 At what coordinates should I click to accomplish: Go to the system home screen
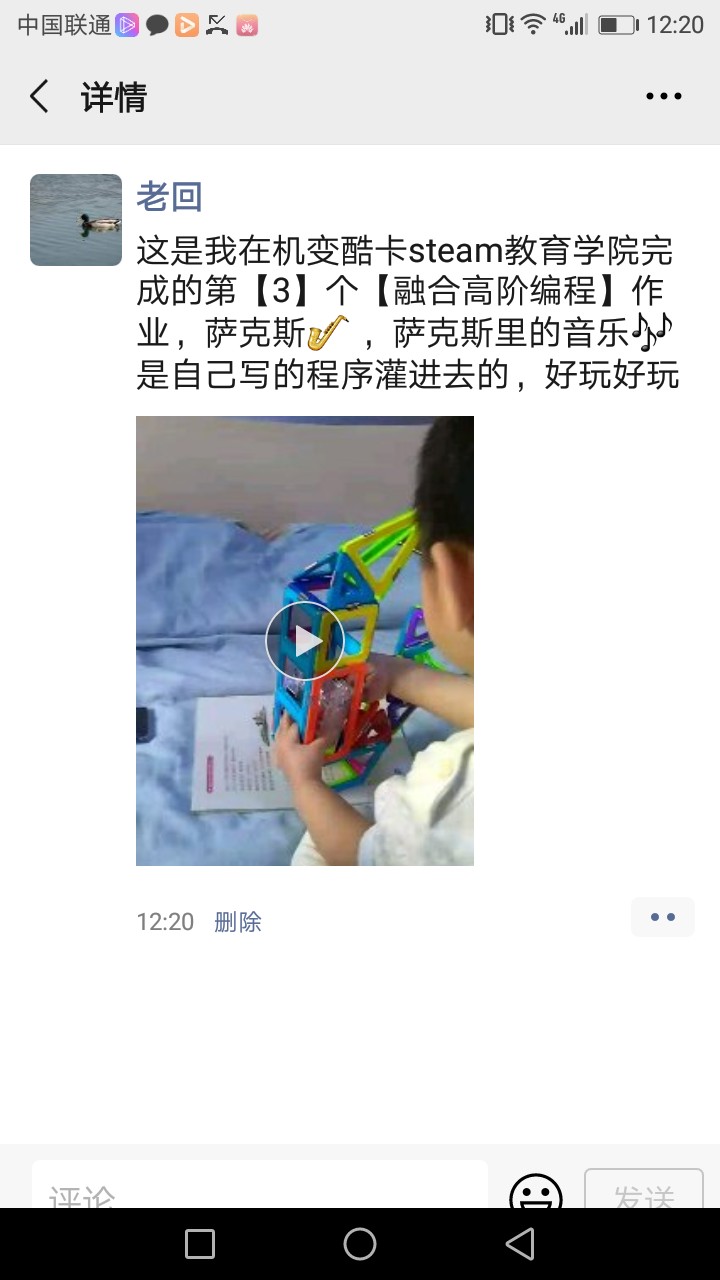click(360, 1244)
